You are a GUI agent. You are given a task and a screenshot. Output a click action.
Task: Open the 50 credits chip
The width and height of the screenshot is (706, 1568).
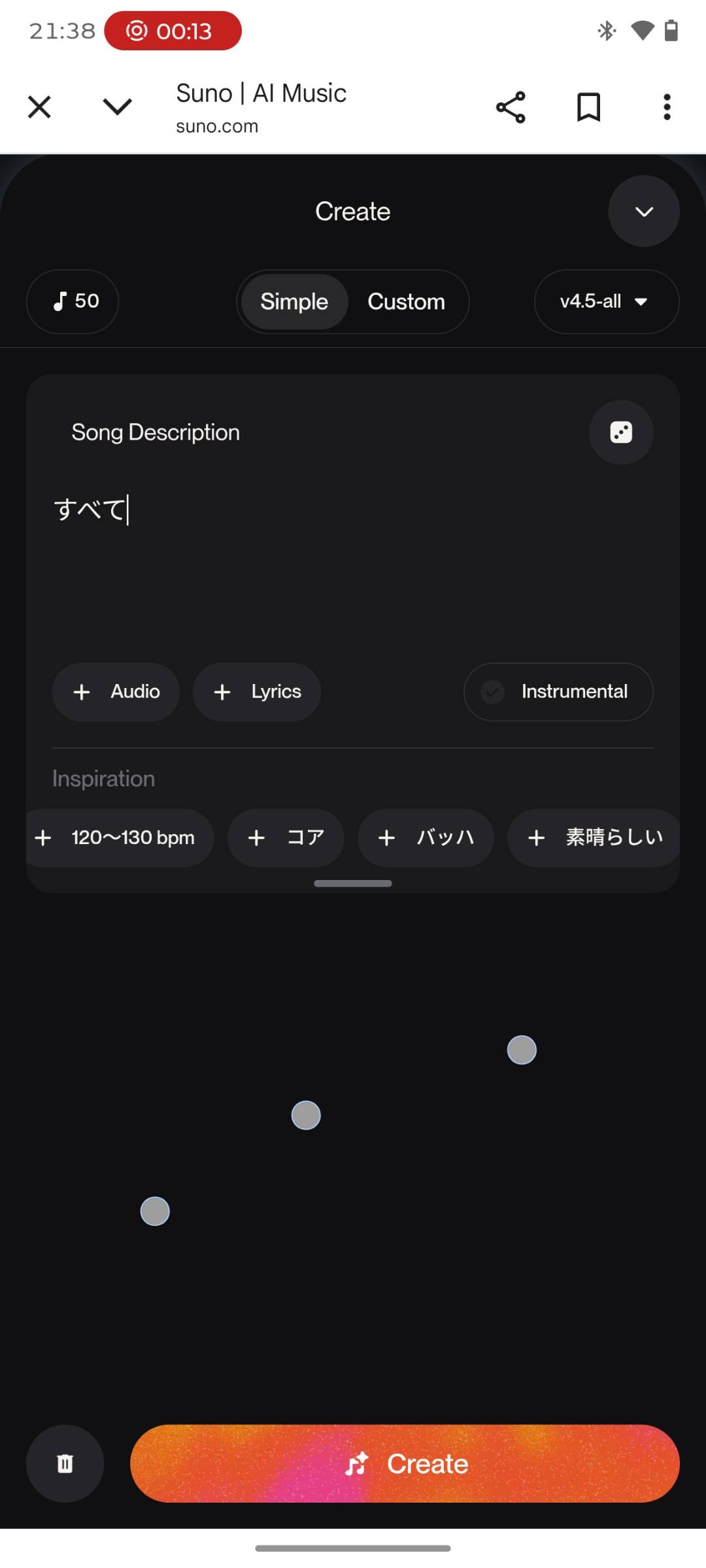pos(73,301)
